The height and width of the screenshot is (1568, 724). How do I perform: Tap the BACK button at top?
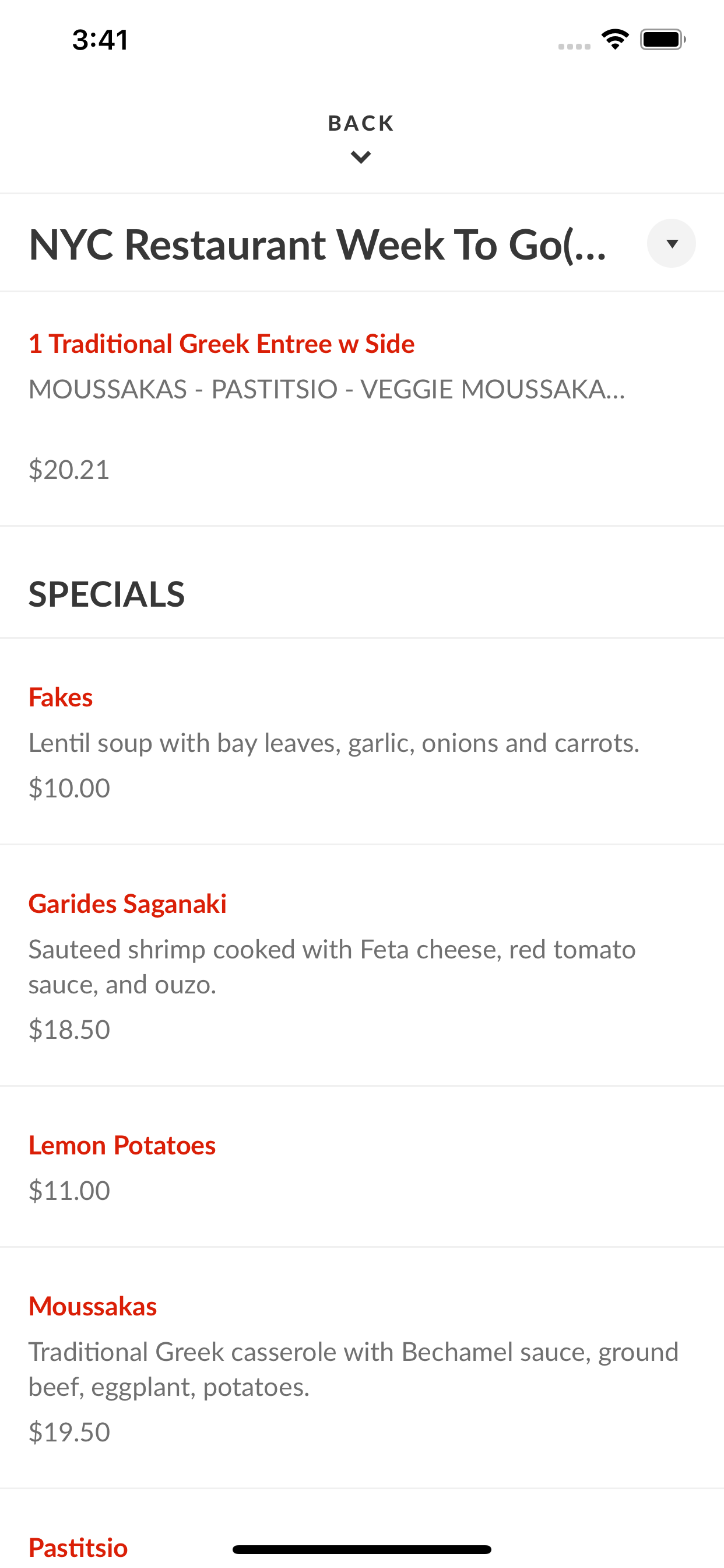[361, 138]
